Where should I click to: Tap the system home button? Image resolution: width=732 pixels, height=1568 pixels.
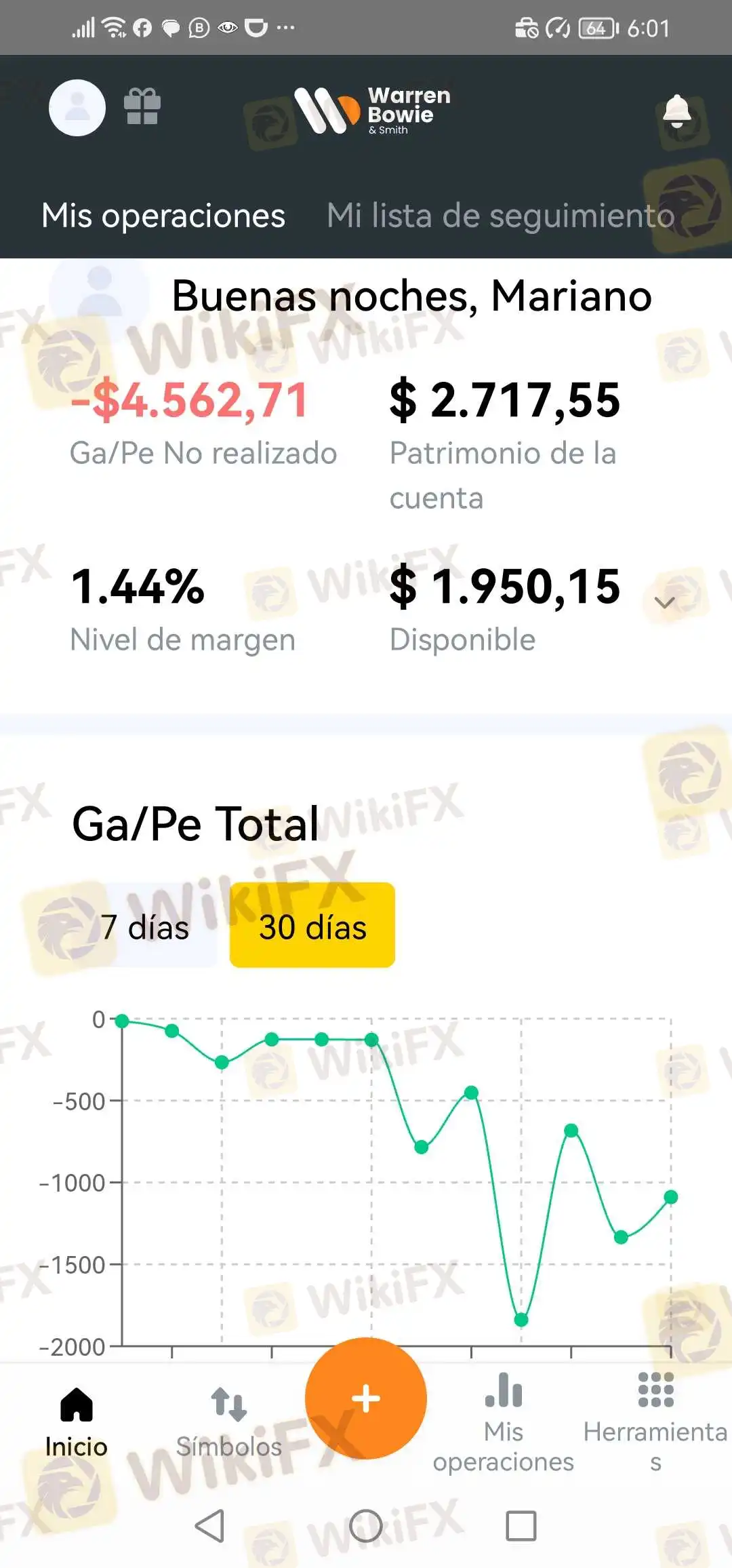366,1526
